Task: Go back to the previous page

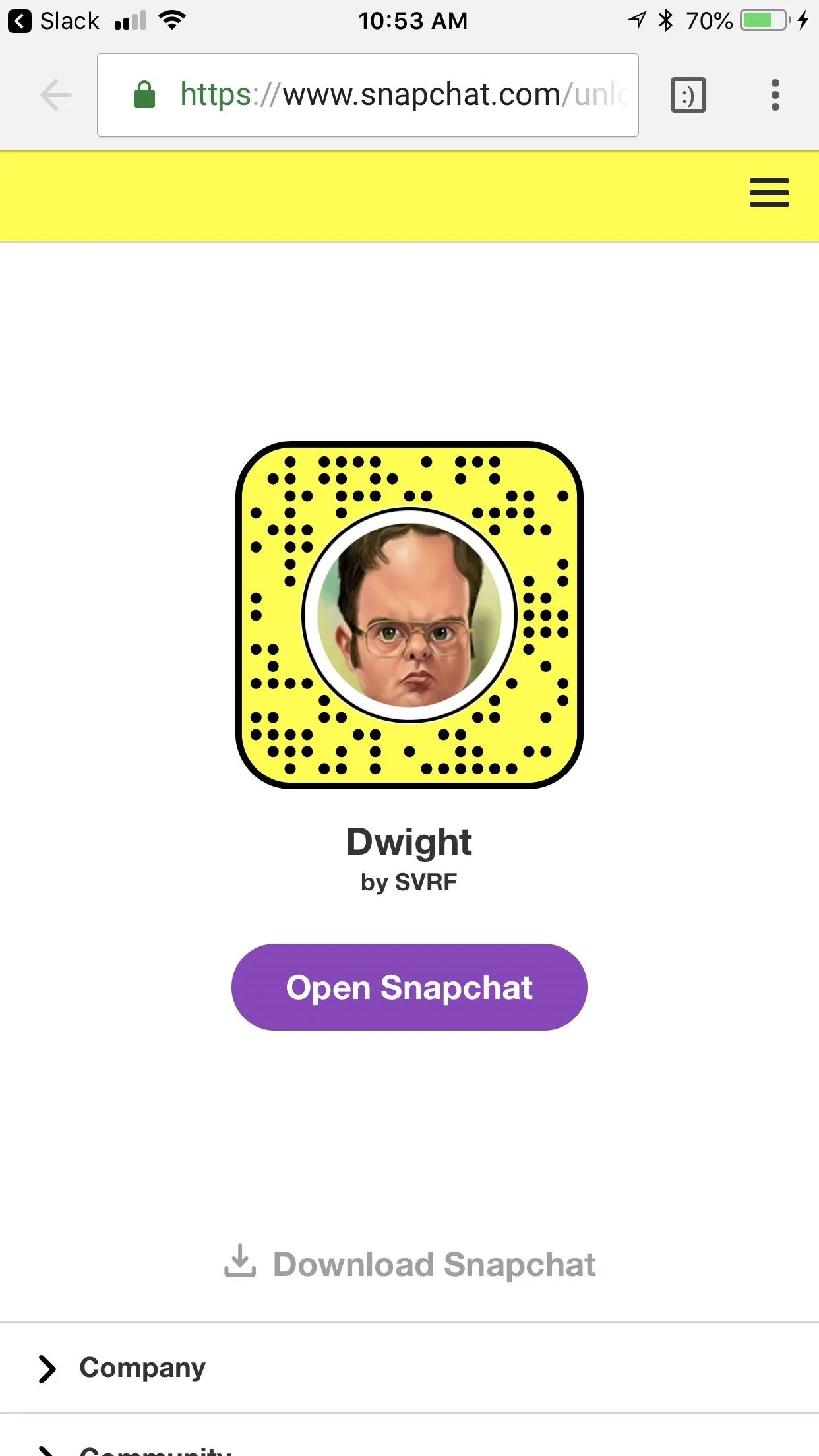Action: (x=56, y=95)
